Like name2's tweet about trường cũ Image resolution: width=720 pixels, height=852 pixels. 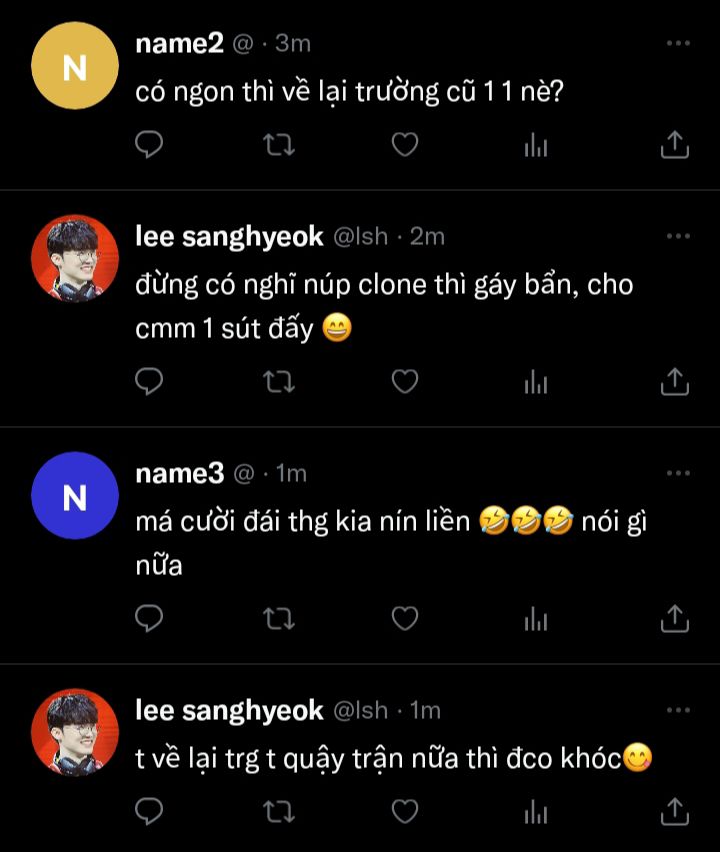coord(404,145)
